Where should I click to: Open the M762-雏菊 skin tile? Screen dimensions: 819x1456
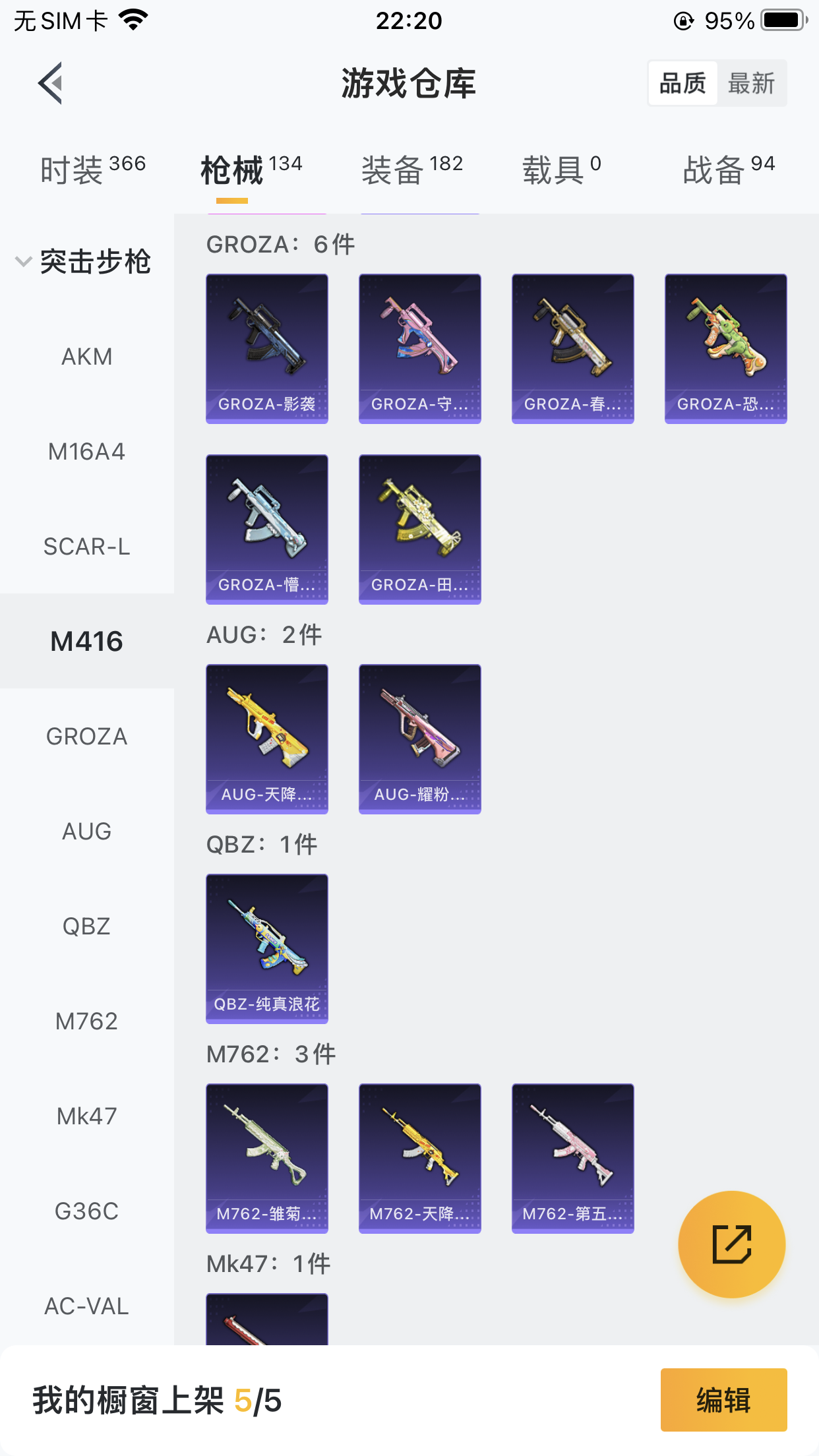coord(266,1158)
